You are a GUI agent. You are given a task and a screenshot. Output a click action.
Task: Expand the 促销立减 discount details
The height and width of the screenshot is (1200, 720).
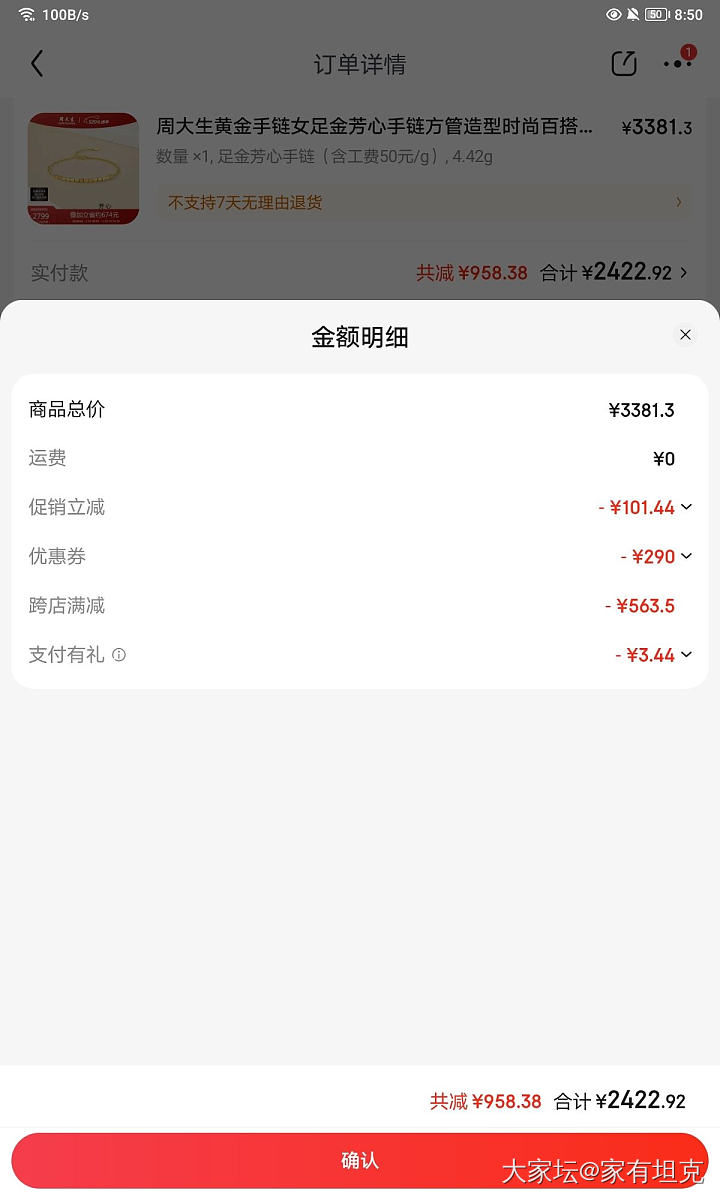tap(686, 507)
